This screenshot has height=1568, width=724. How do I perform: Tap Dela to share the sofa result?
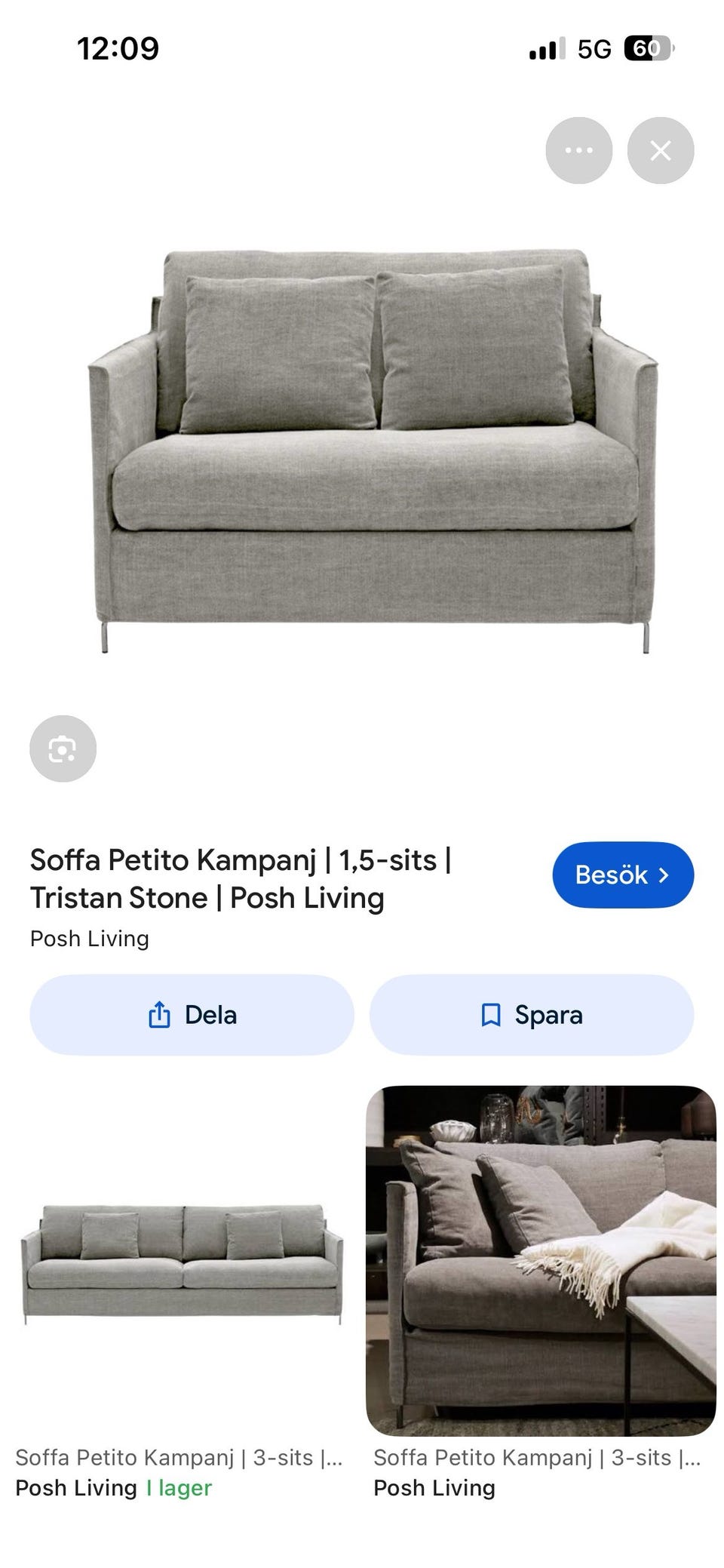tap(192, 1015)
